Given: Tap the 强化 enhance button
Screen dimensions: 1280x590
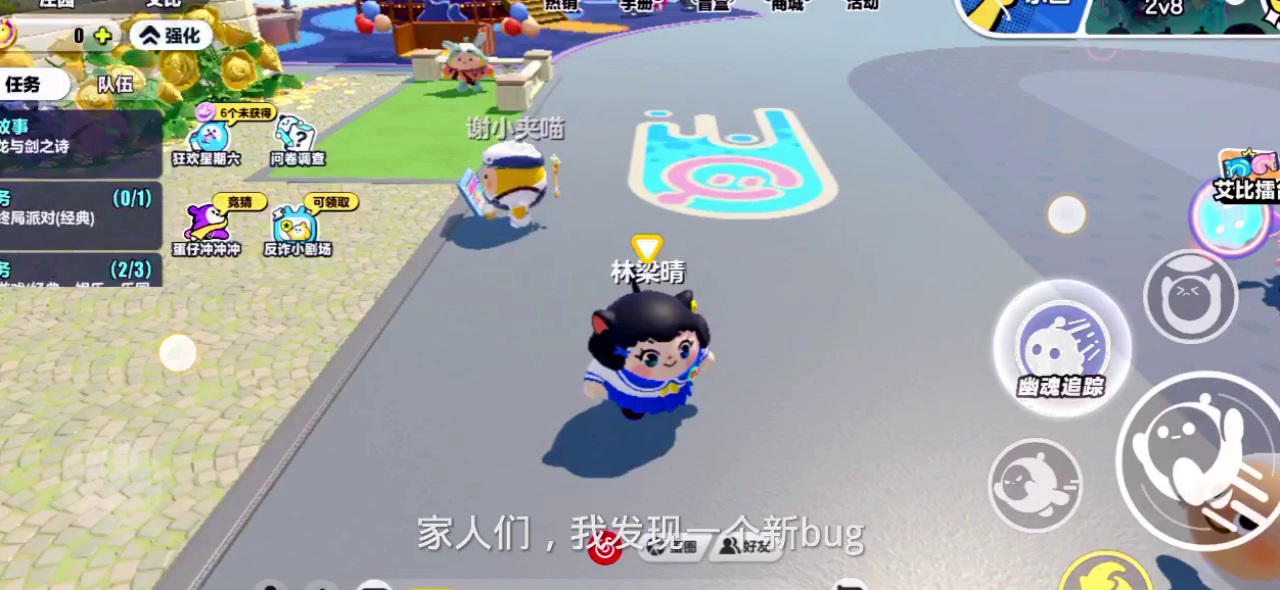Looking at the screenshot, I should pyautogui.click(x=171, y=36).
